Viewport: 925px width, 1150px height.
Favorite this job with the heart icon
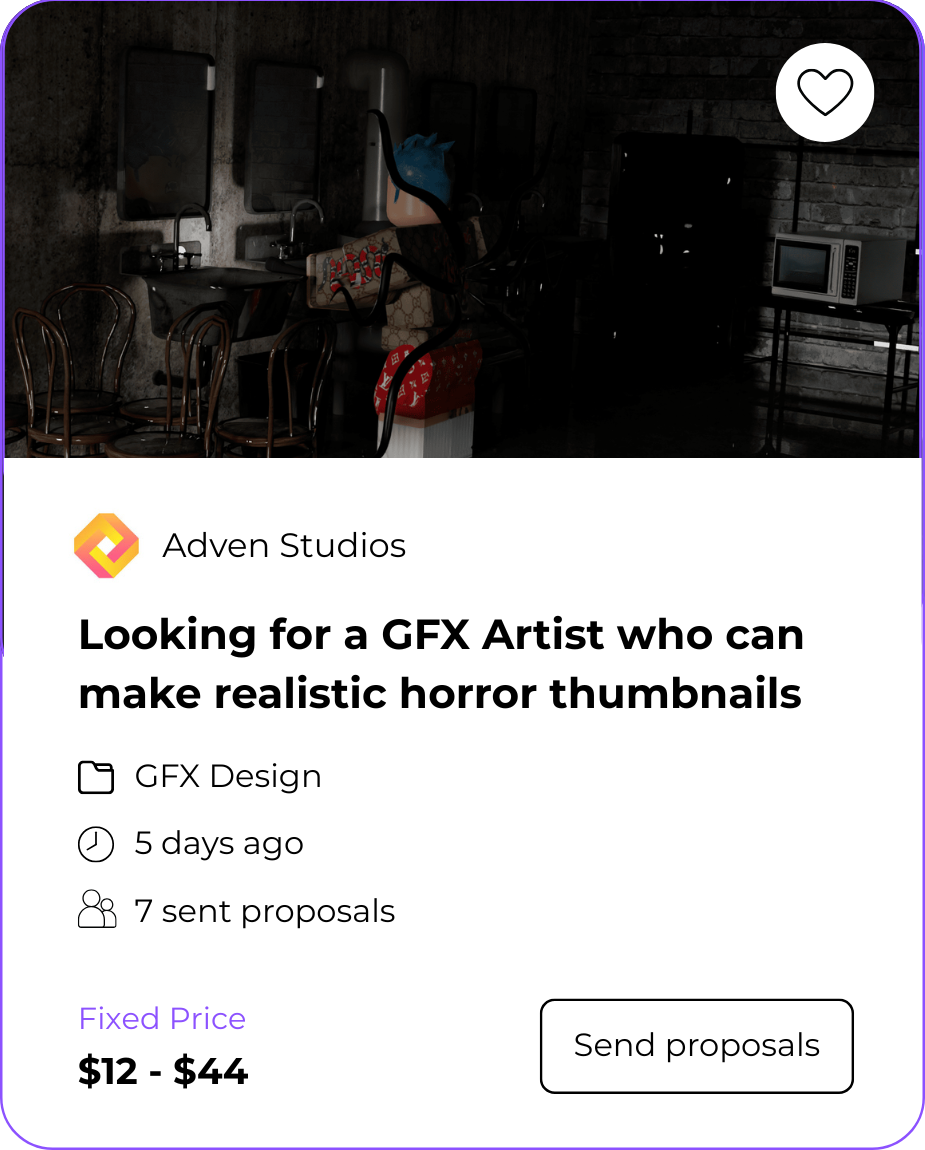click(824, 93)
